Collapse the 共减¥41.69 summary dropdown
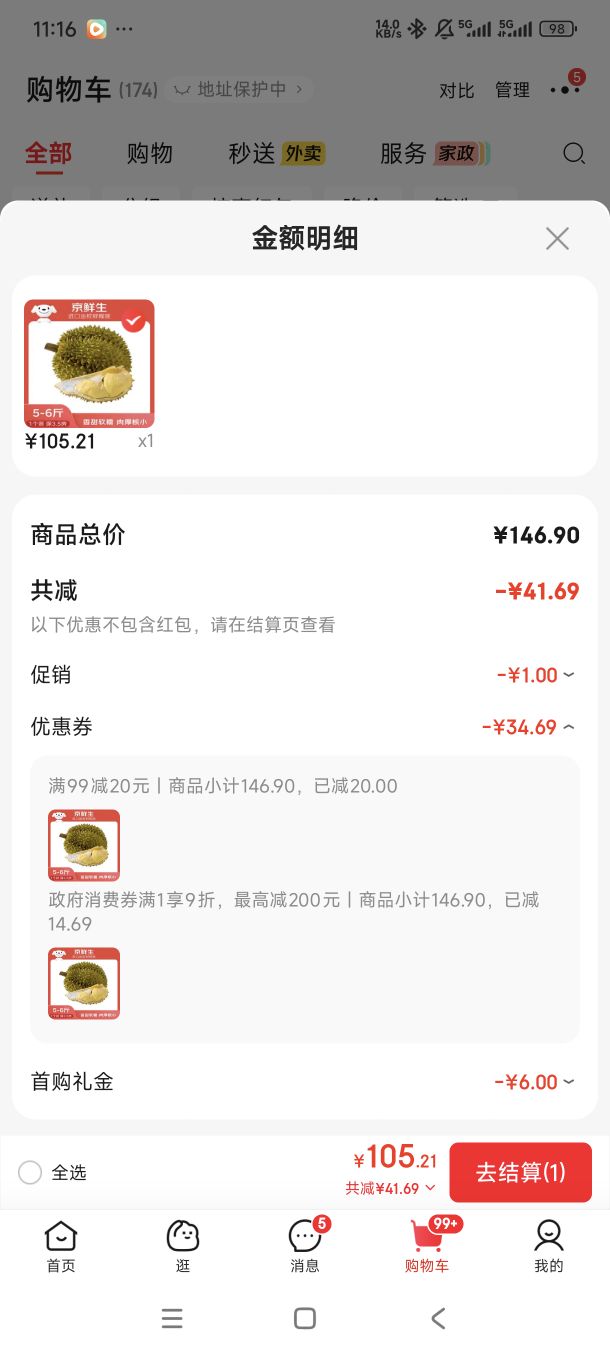The width and height of the screenshot is (610, 1356). [x=391, y=1189]
